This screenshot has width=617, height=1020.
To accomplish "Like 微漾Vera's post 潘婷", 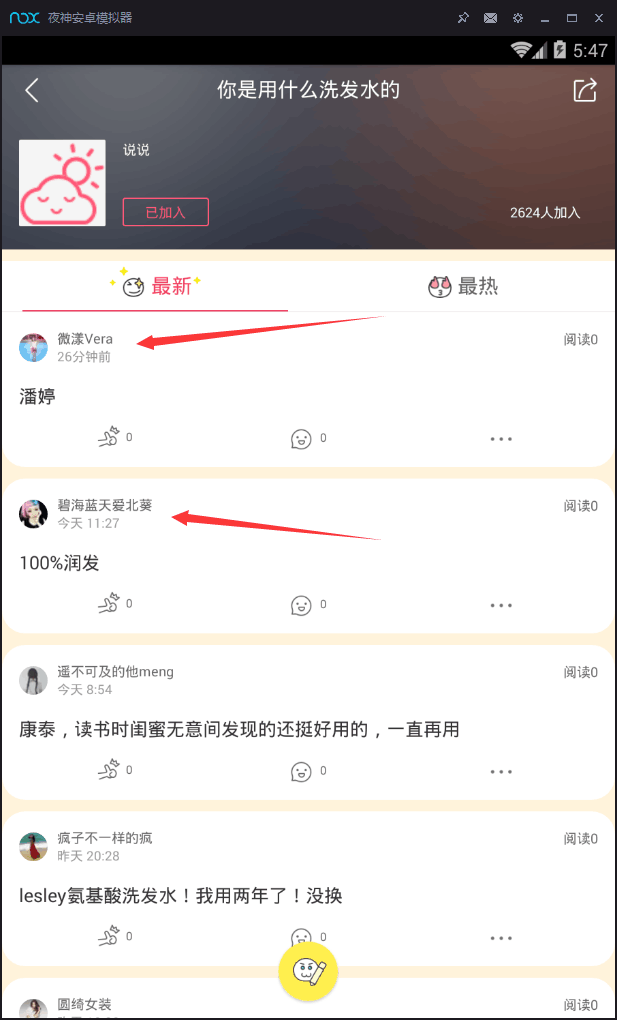I will [x=109, y=437].
